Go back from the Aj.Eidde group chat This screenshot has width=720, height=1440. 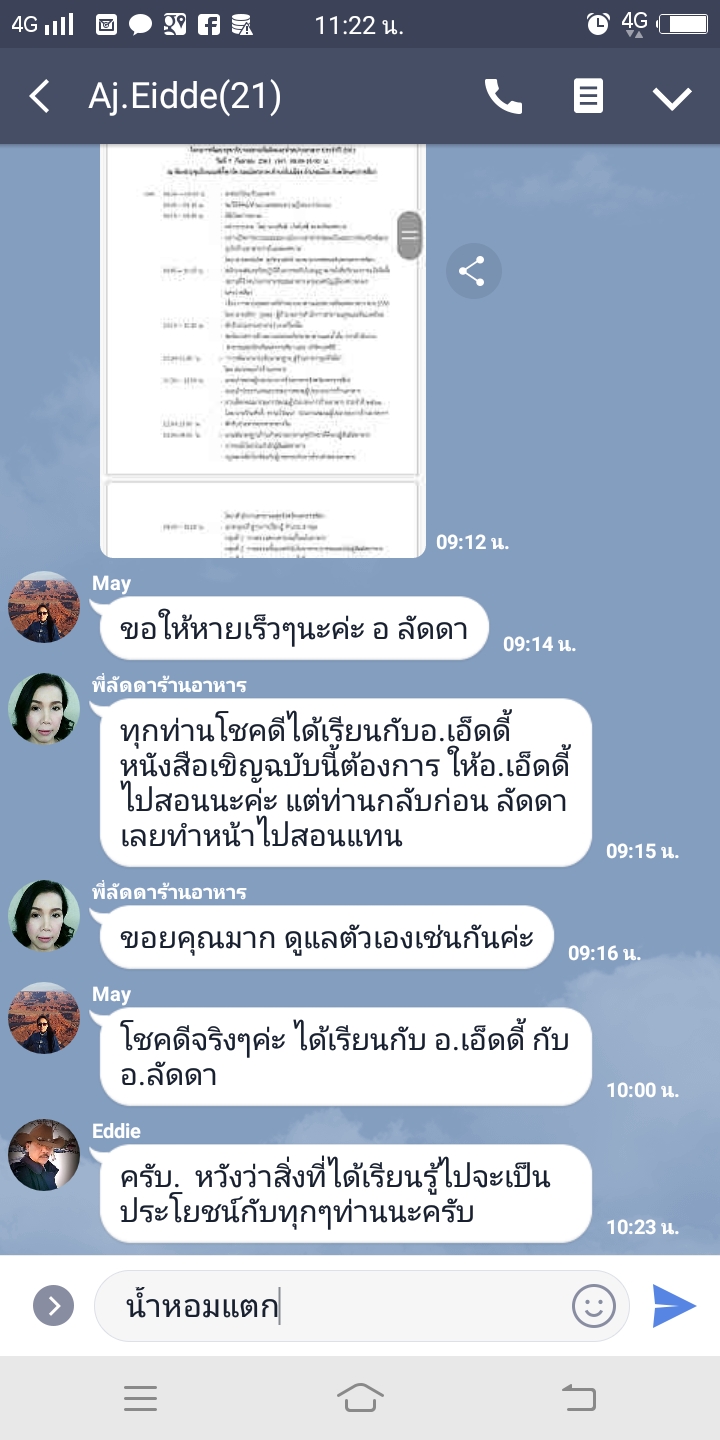pos(39,97)
